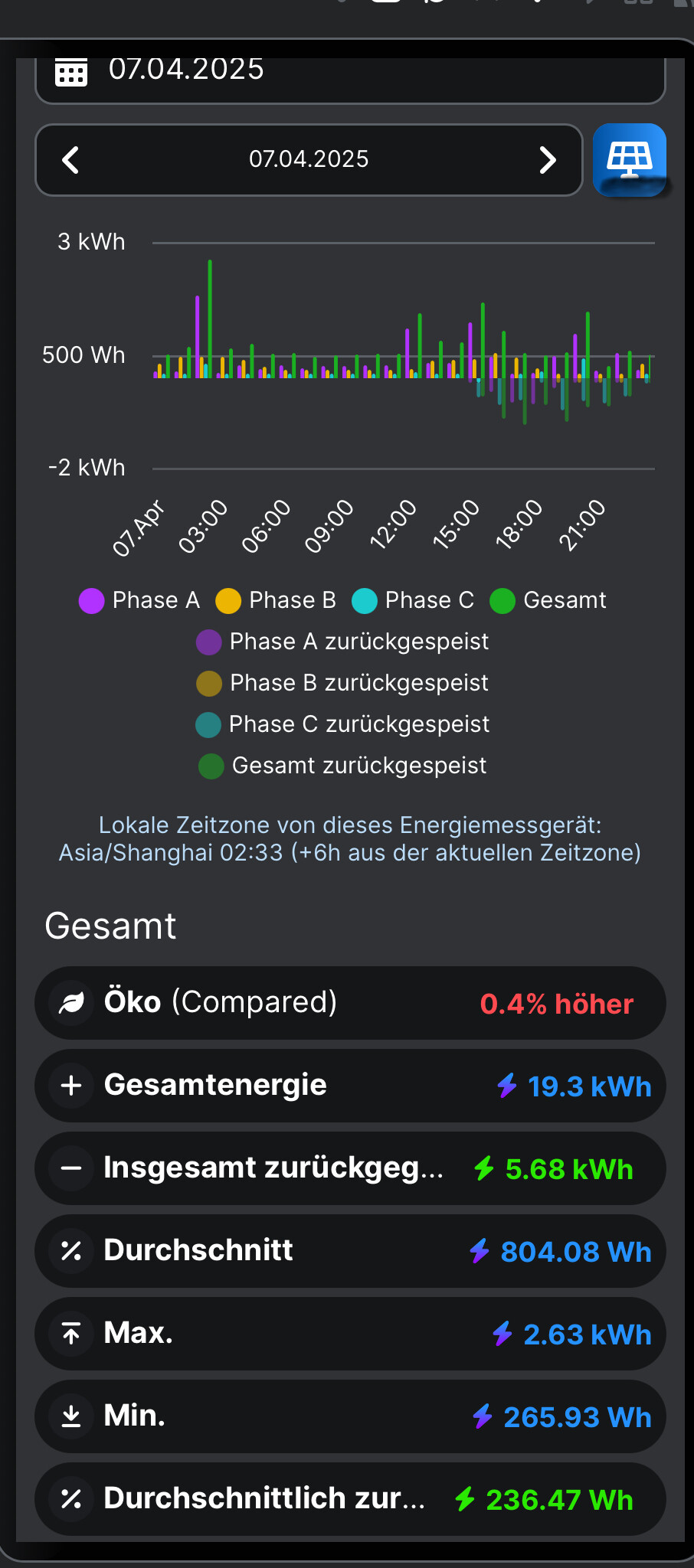694x1568 pixels.
Task: Open the Max. 2.63 kWh row
Action: [x=350, y=1334]
